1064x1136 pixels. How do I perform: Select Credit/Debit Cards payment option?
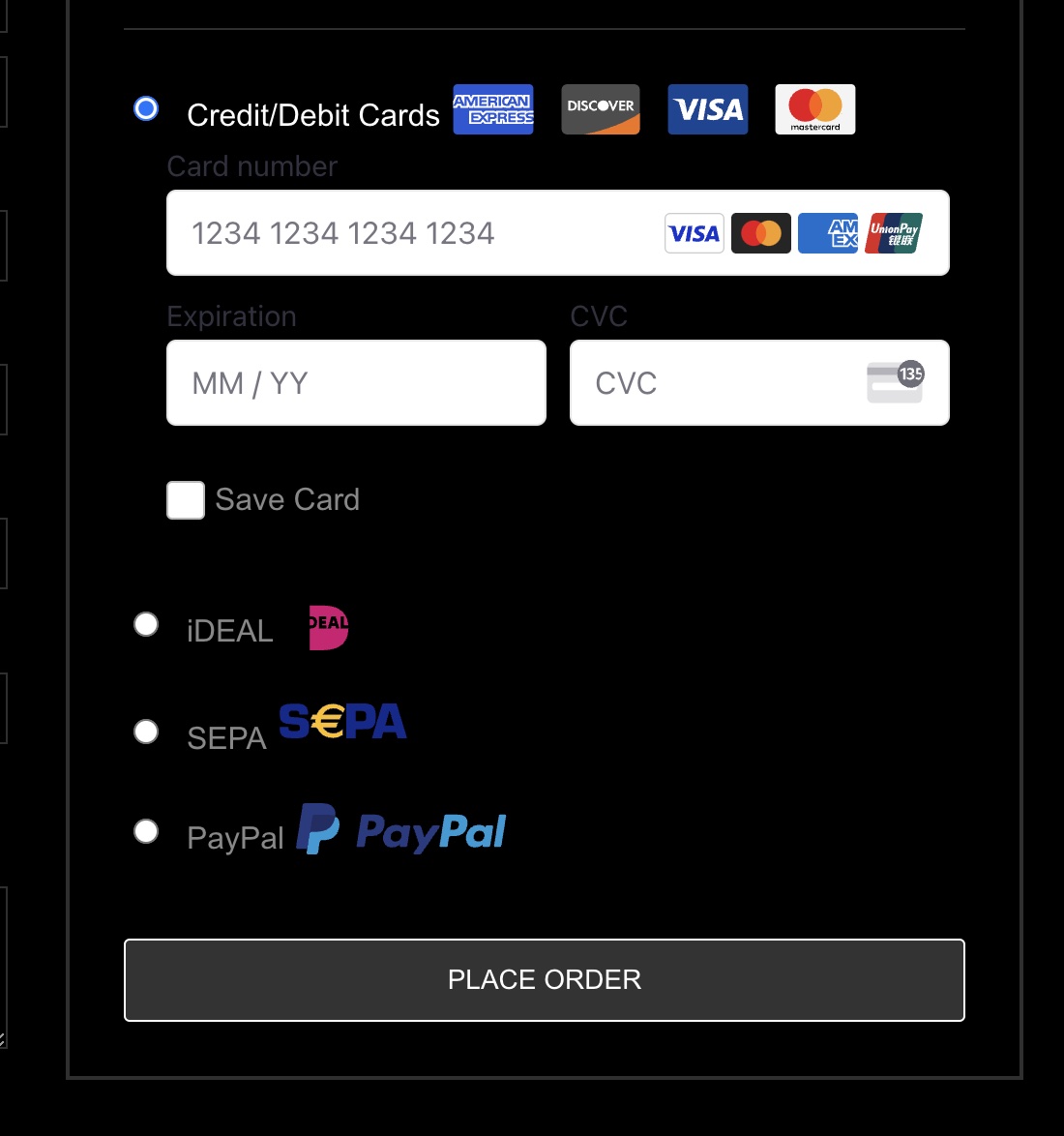146,108
